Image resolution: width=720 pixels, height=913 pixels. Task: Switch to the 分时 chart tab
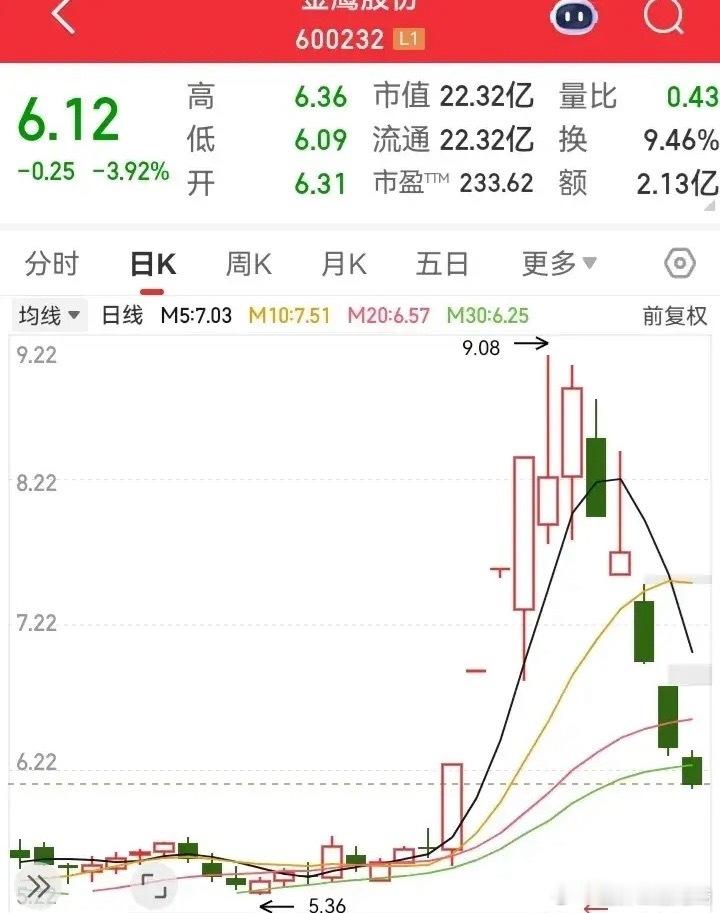[x=52, y=264]
